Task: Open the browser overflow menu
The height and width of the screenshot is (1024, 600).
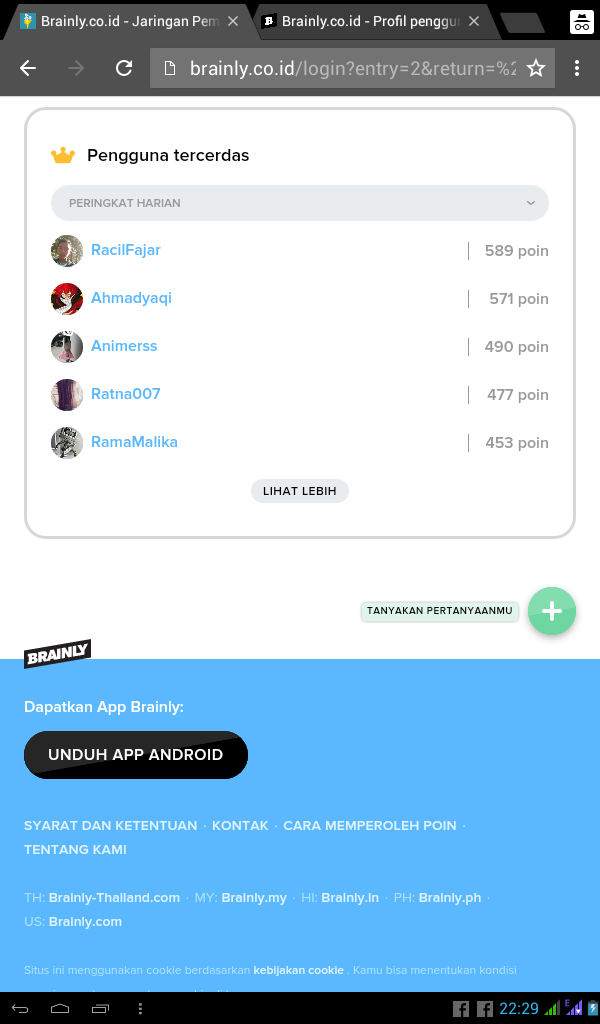Action: pyautogui.click(x=577, y=68)
